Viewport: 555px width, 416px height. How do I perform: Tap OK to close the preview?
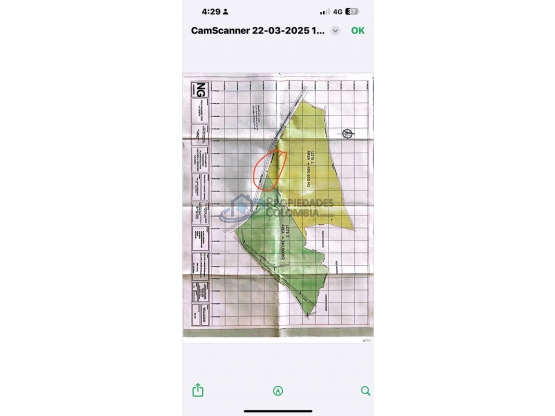(x=357, y=31)
